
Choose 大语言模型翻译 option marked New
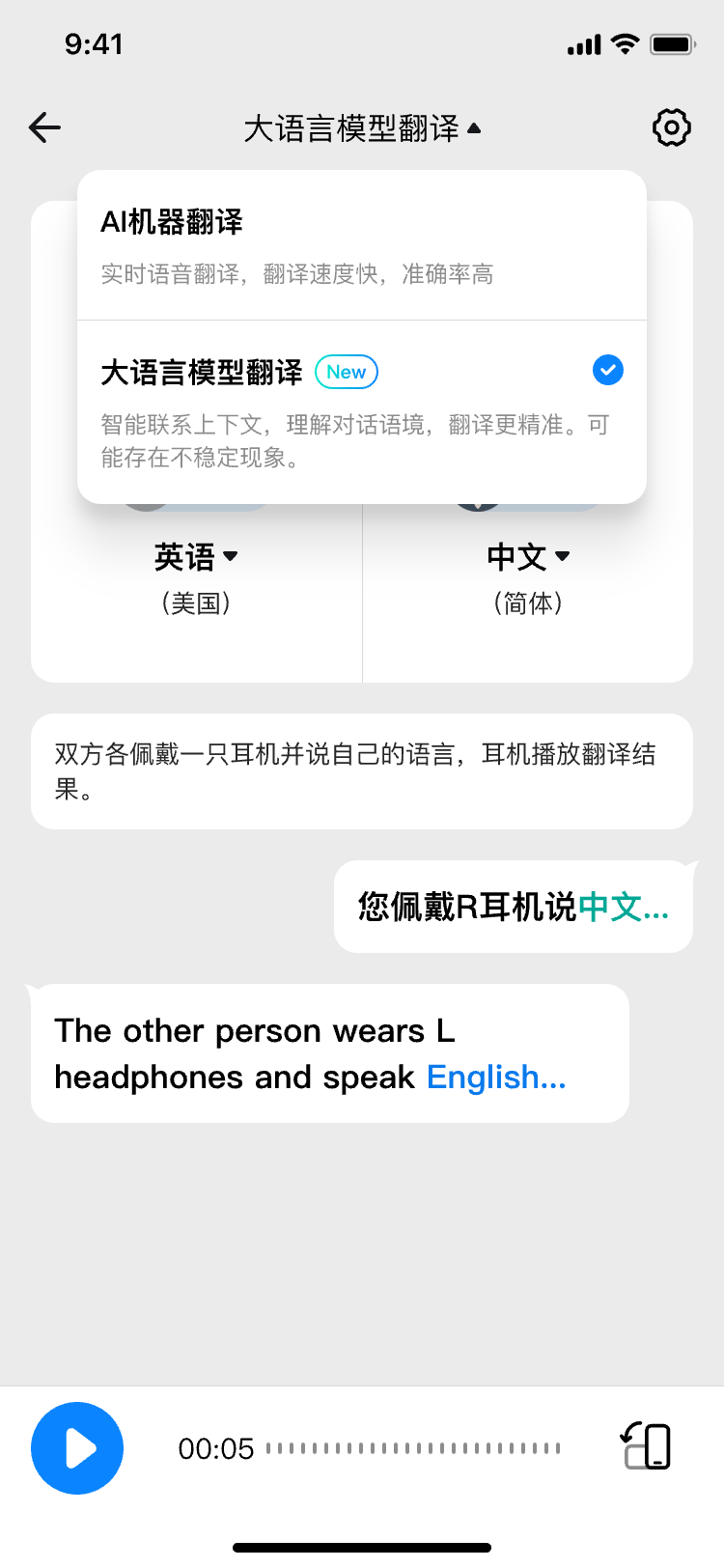[362, 412]
